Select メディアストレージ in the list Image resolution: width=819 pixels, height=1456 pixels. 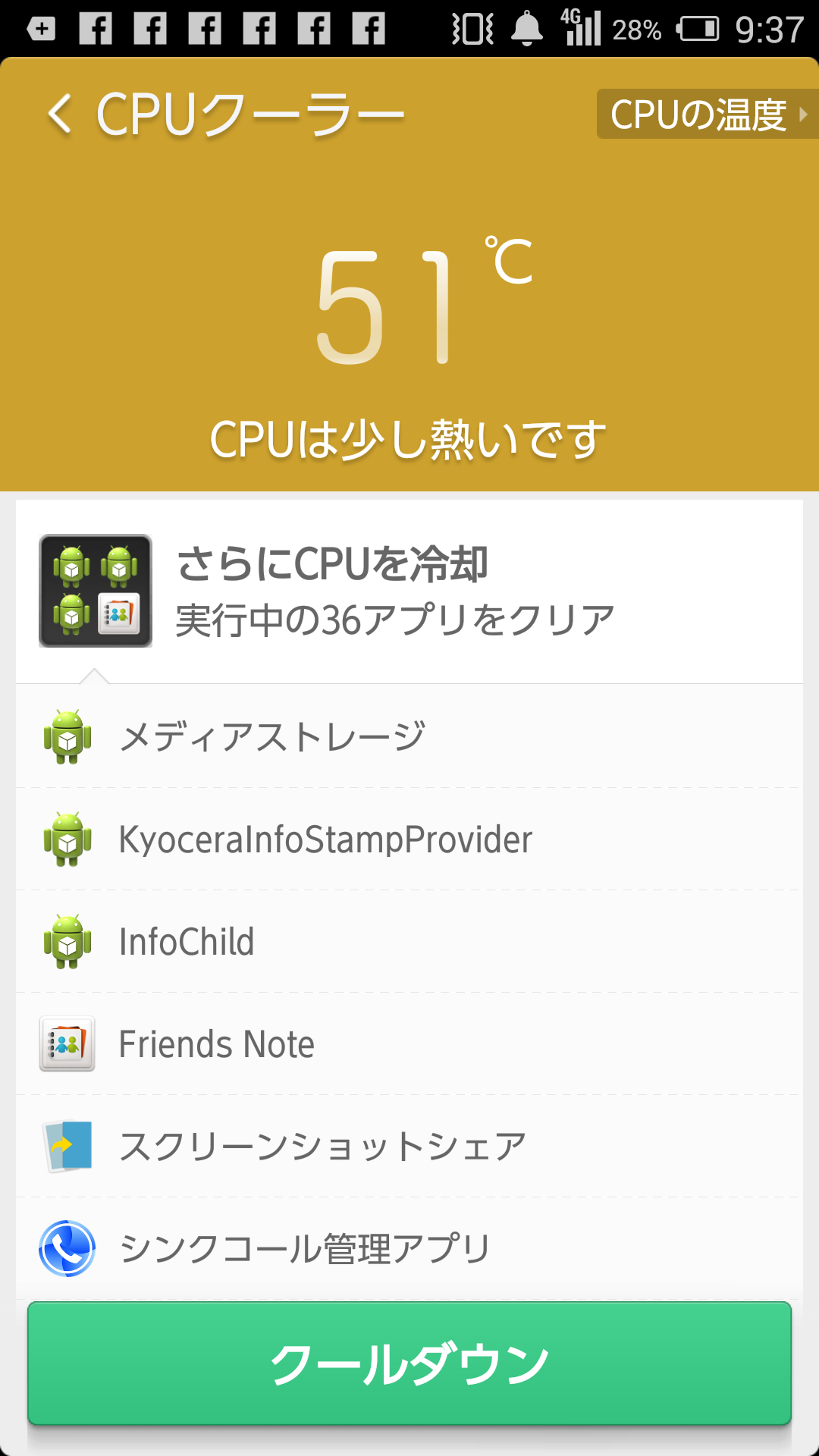pos(409,736)
